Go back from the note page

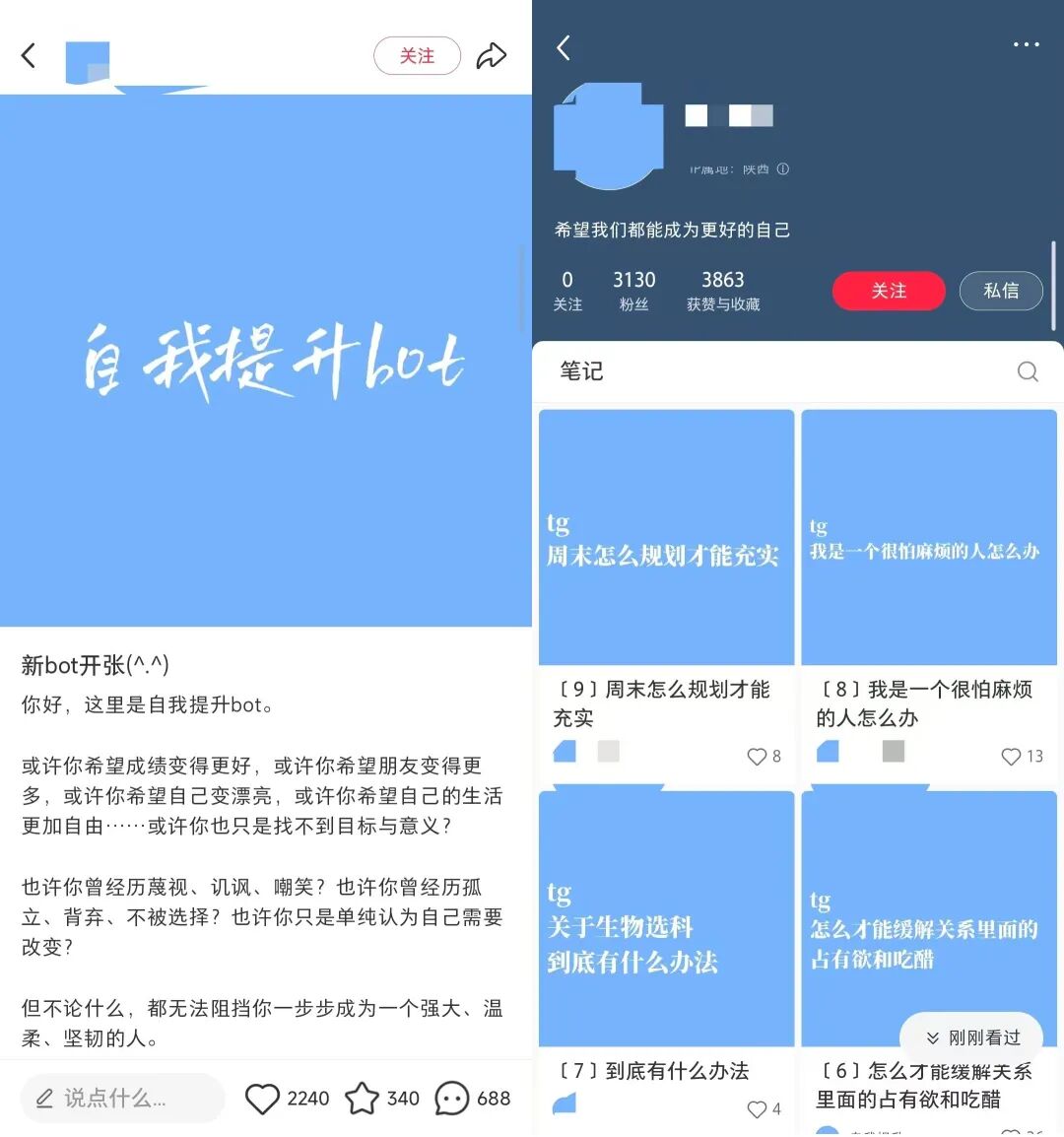coord(29,56)
